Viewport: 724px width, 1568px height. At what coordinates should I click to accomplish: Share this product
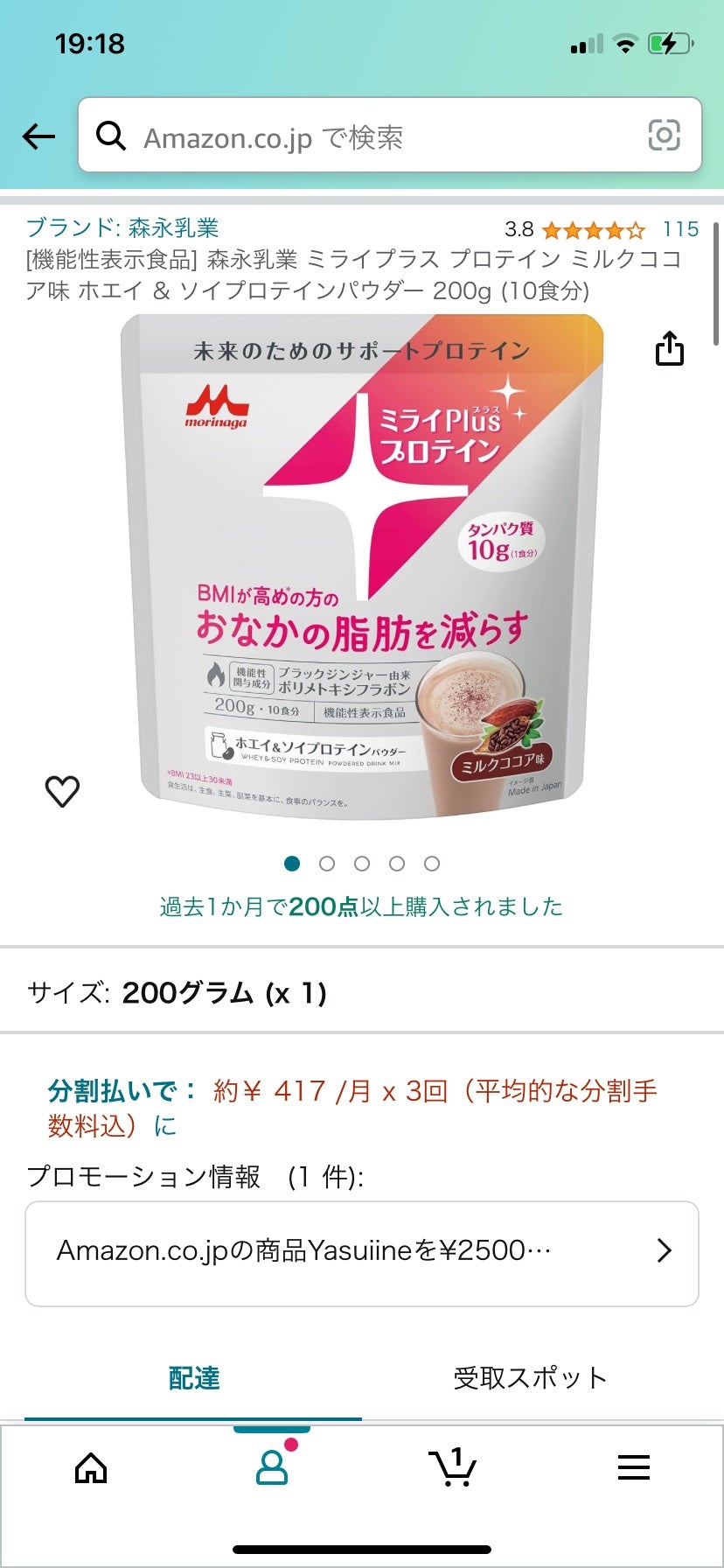670,348
